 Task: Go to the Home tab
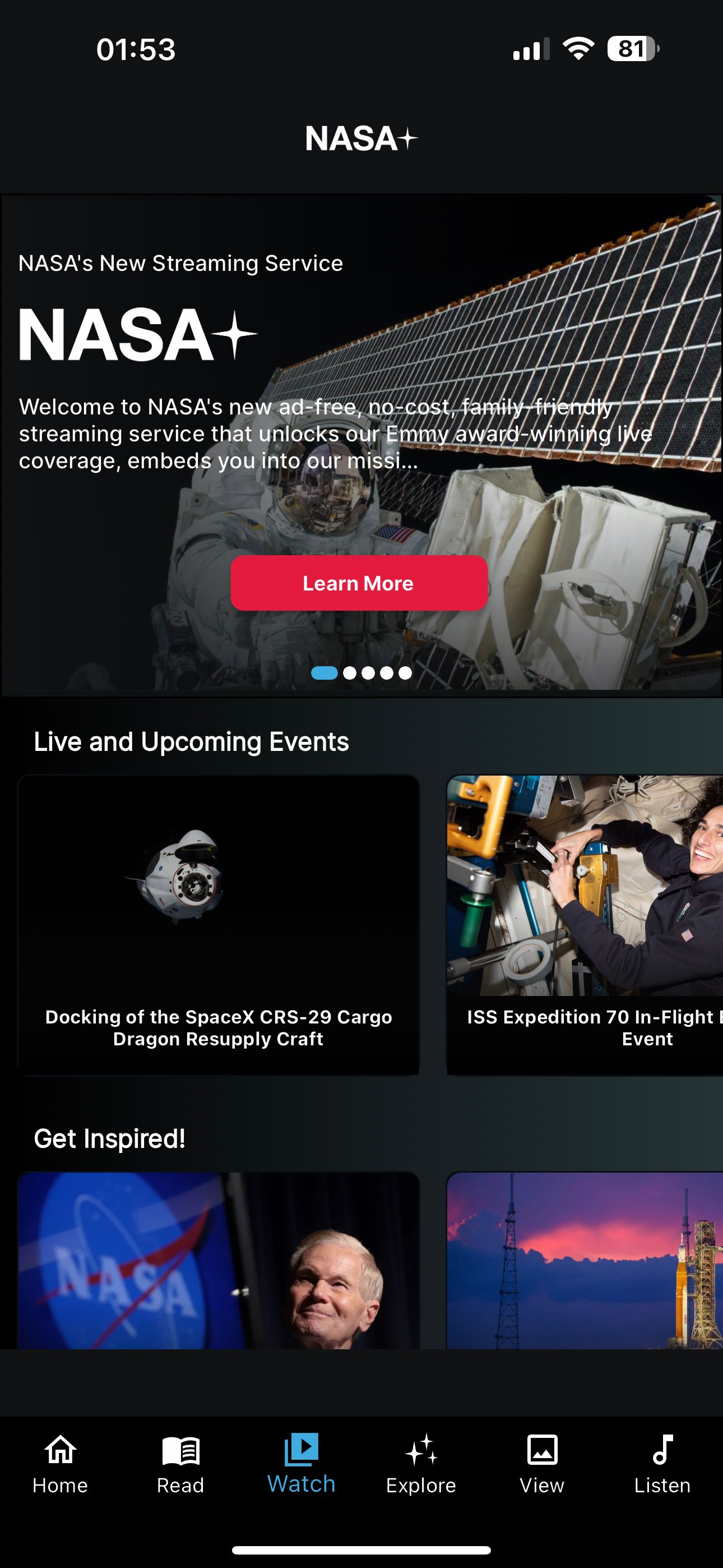point(61,1463)
